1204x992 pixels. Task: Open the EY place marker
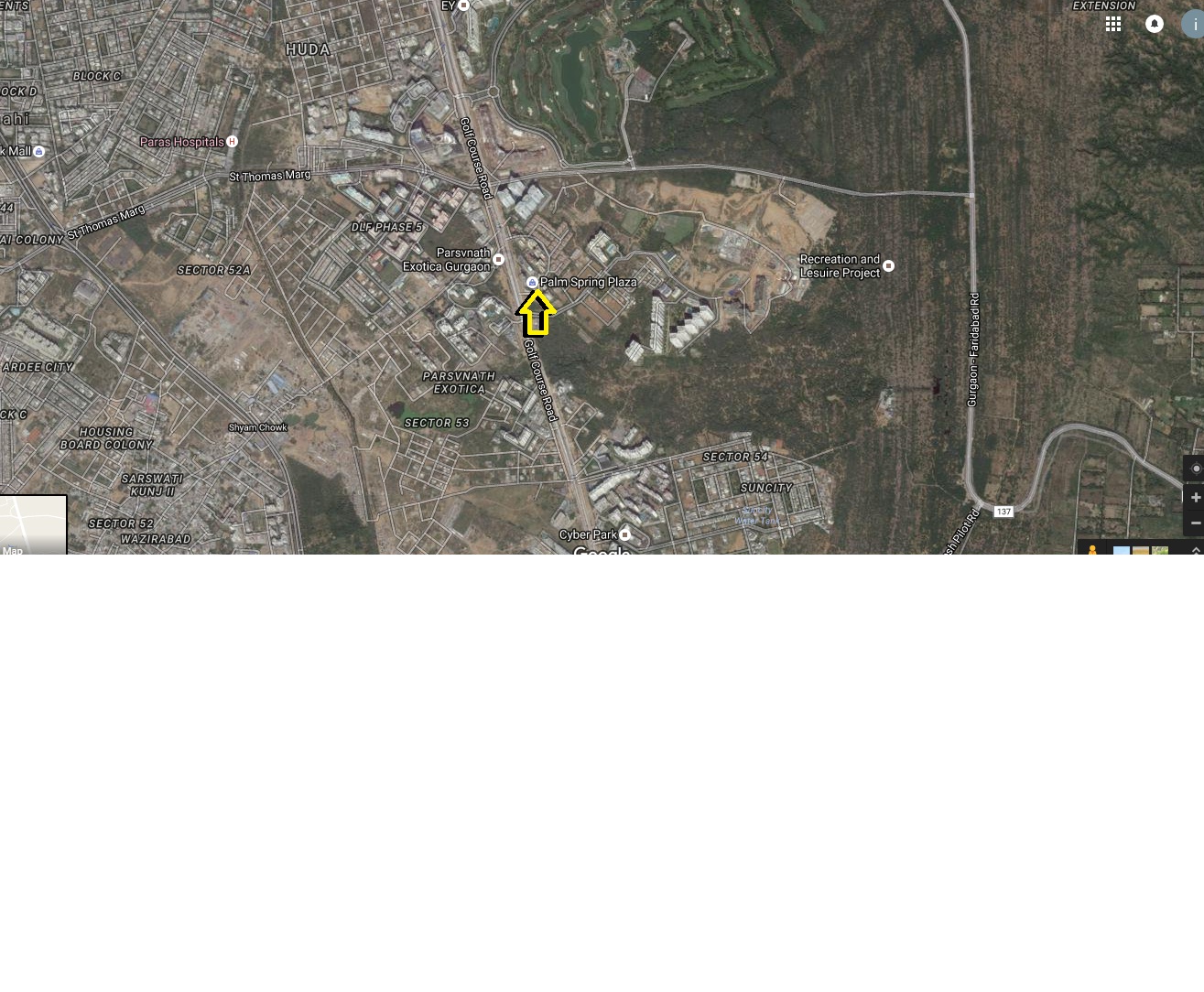click(x=464, y=5)
